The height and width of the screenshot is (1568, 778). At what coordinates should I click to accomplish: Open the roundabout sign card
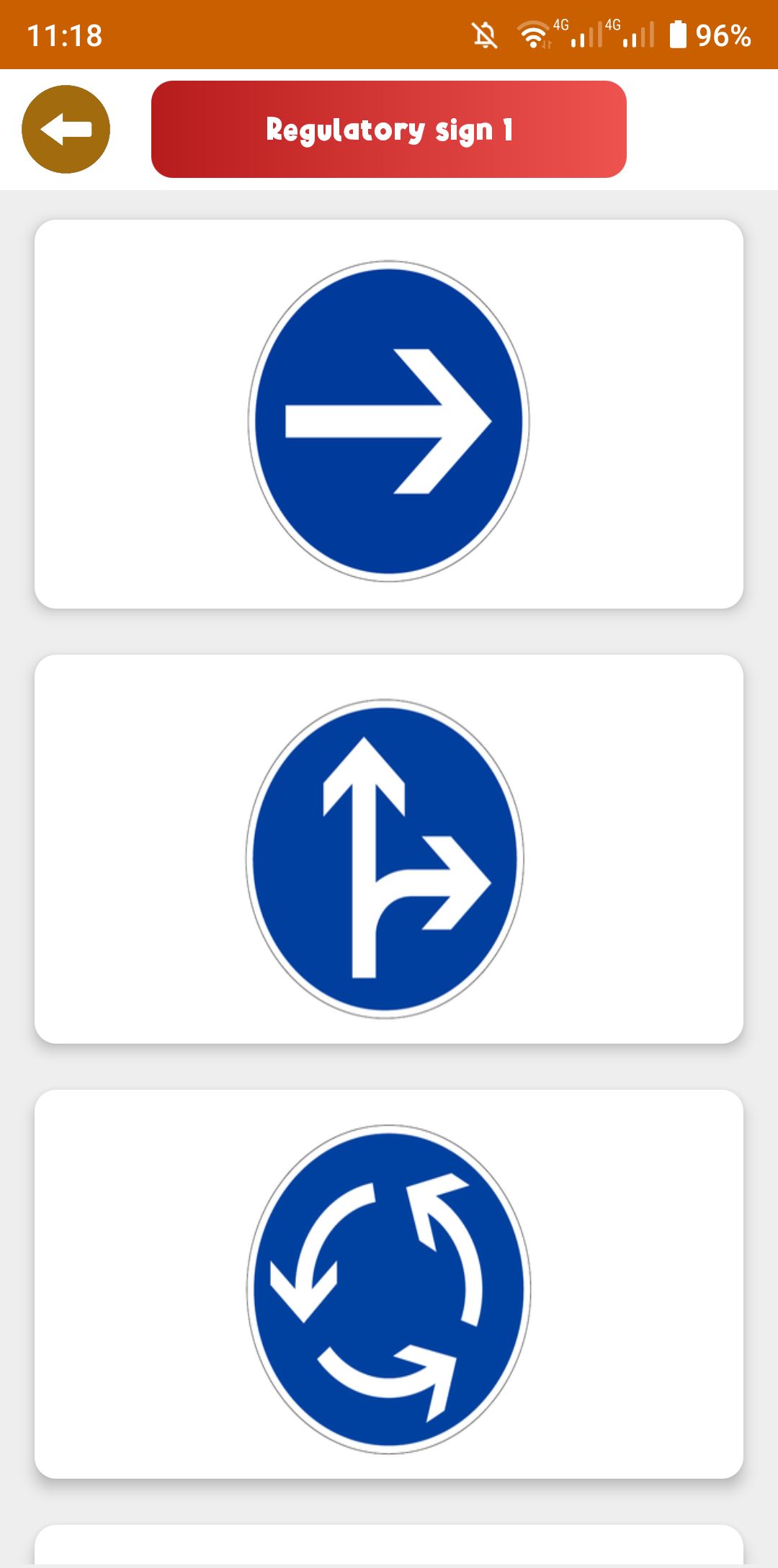pyautogui.click(x=389, y=1284)
